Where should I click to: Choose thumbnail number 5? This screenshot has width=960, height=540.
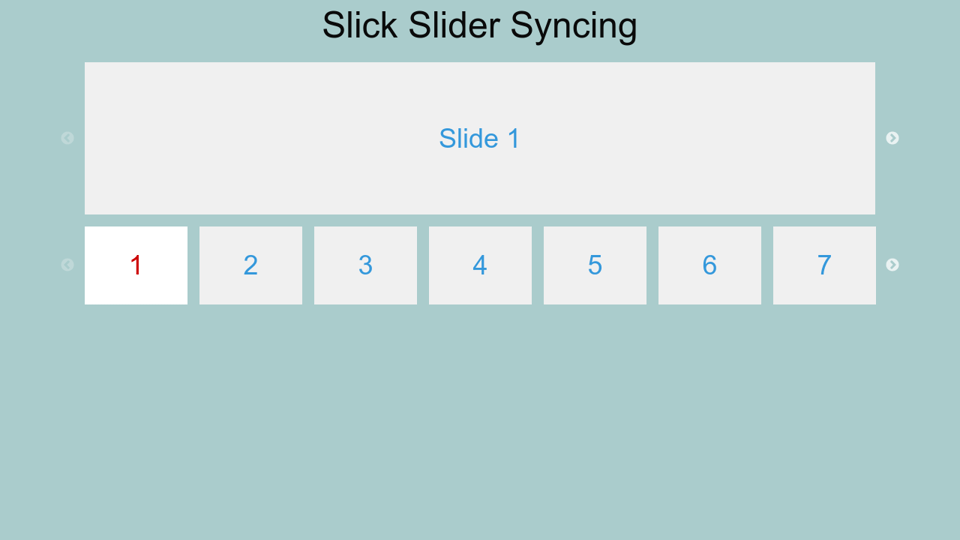point(595,265)
